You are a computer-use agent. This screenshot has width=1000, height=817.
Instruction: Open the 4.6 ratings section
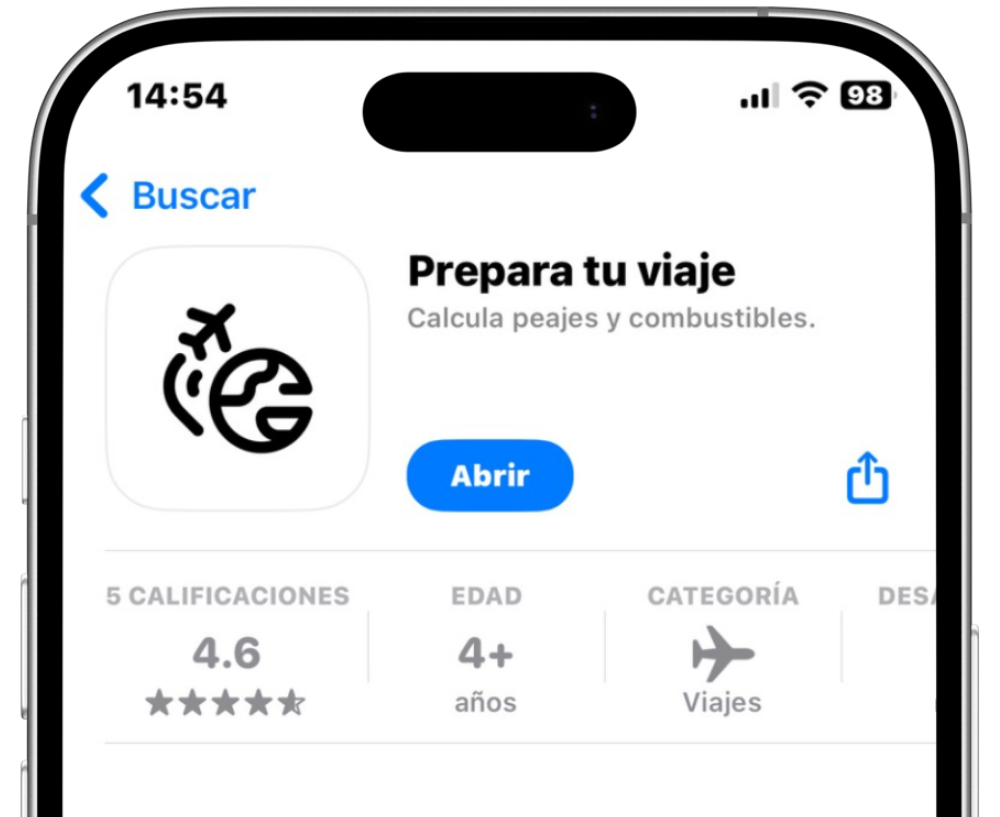point(227,653)
